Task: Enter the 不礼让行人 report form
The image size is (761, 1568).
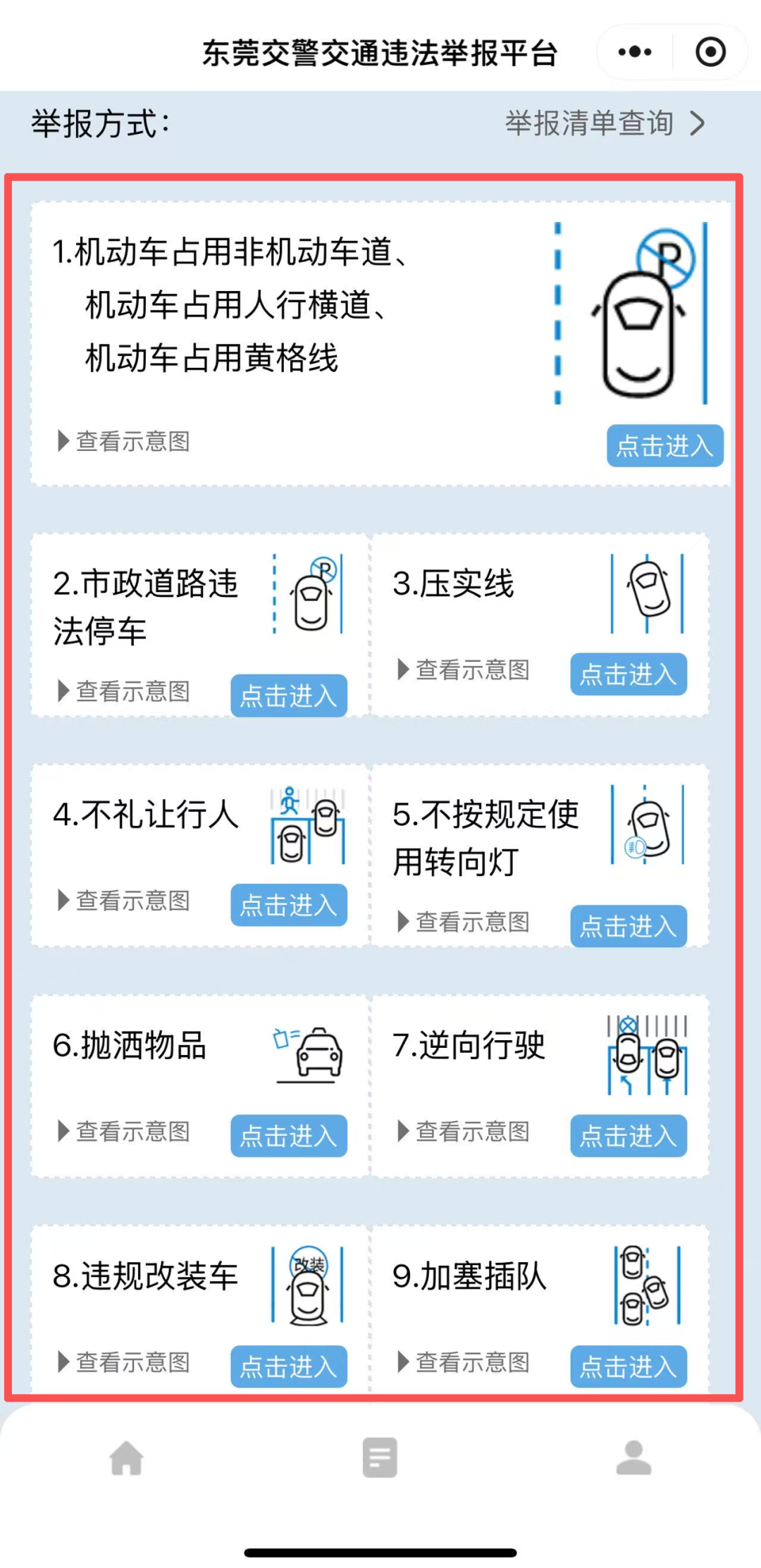Action: coord(288,905)
